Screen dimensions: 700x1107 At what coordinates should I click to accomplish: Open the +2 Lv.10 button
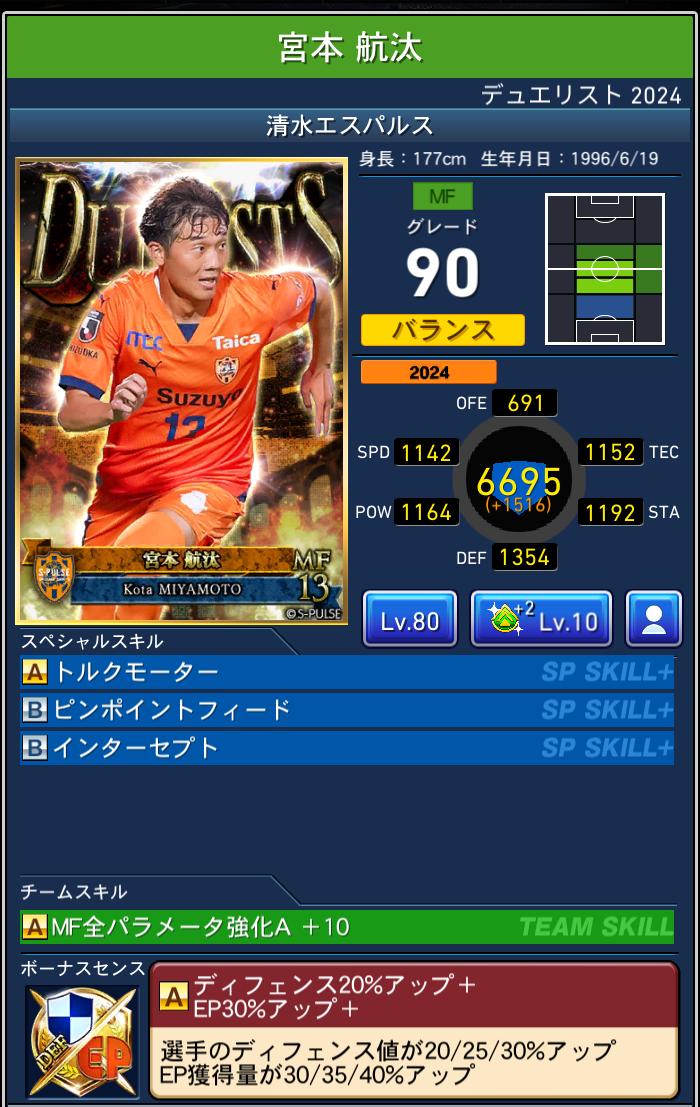541,620
